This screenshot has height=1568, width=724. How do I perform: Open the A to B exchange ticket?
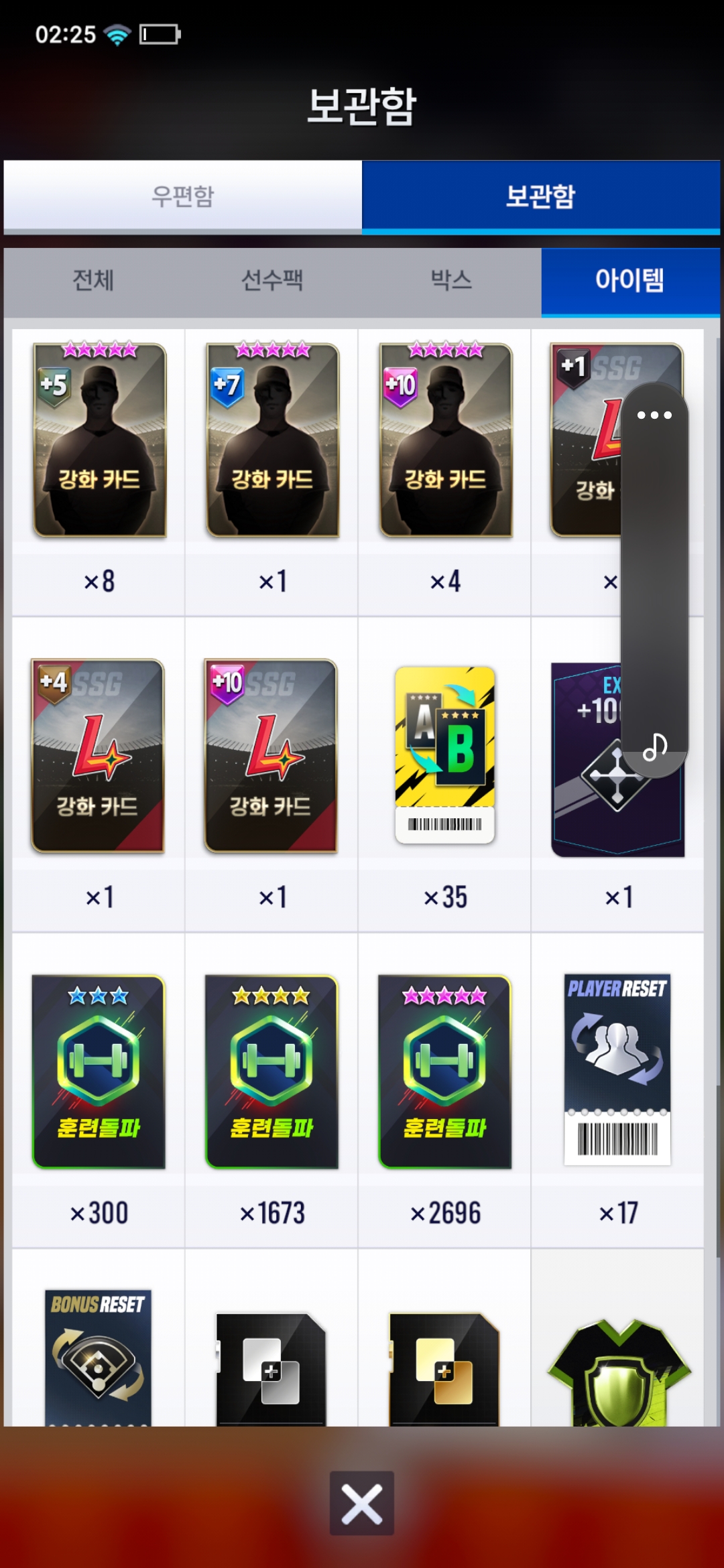click(x=445, y=755)
